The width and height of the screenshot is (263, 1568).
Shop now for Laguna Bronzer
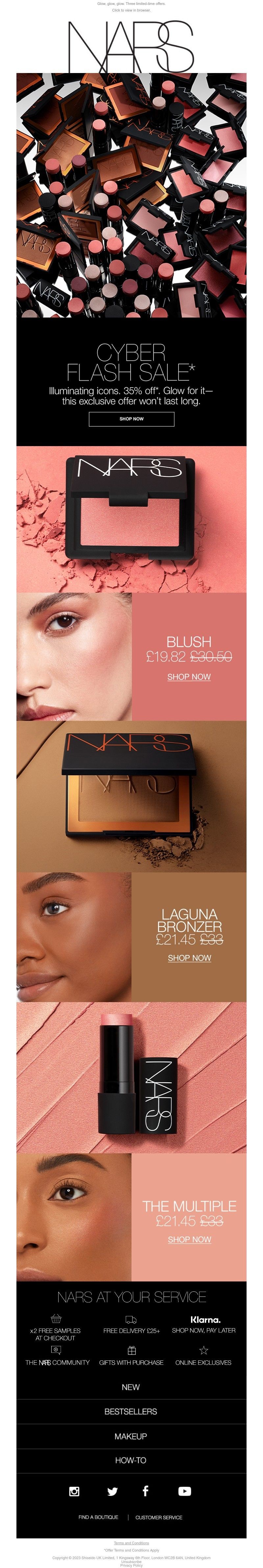189,958
